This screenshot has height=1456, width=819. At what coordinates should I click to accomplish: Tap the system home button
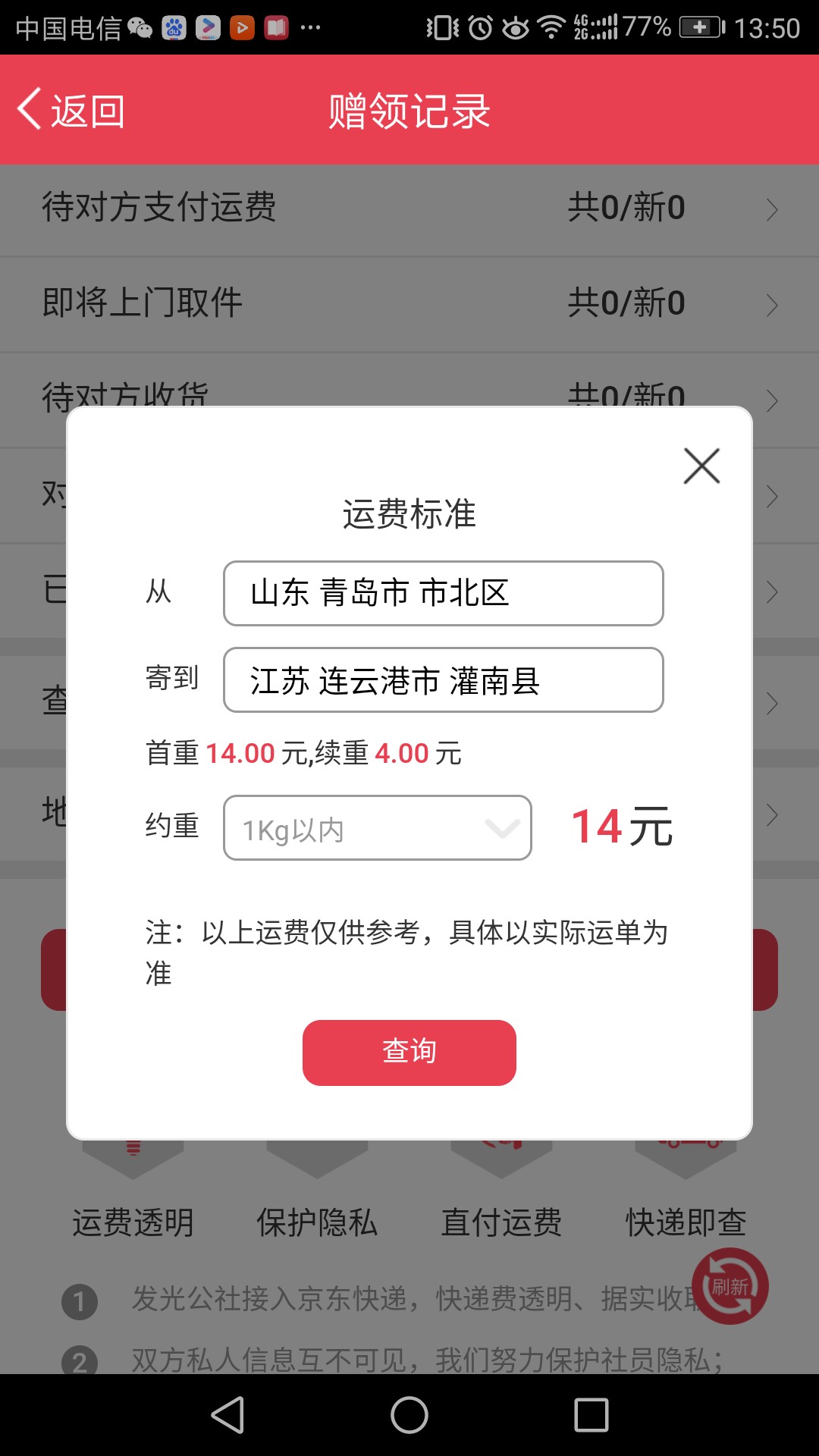click(x=409, y=1415)
